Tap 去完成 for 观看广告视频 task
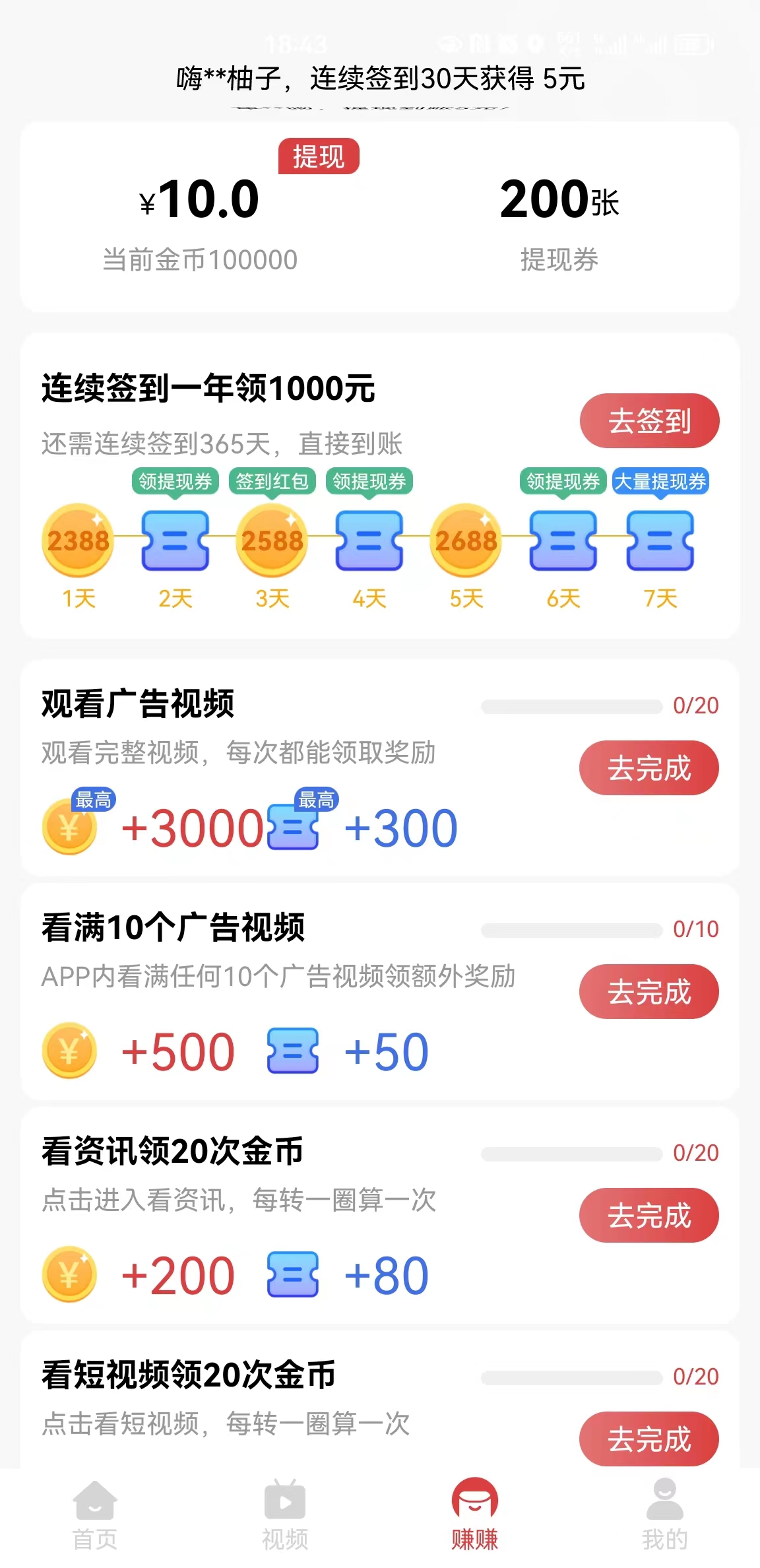 649,768
